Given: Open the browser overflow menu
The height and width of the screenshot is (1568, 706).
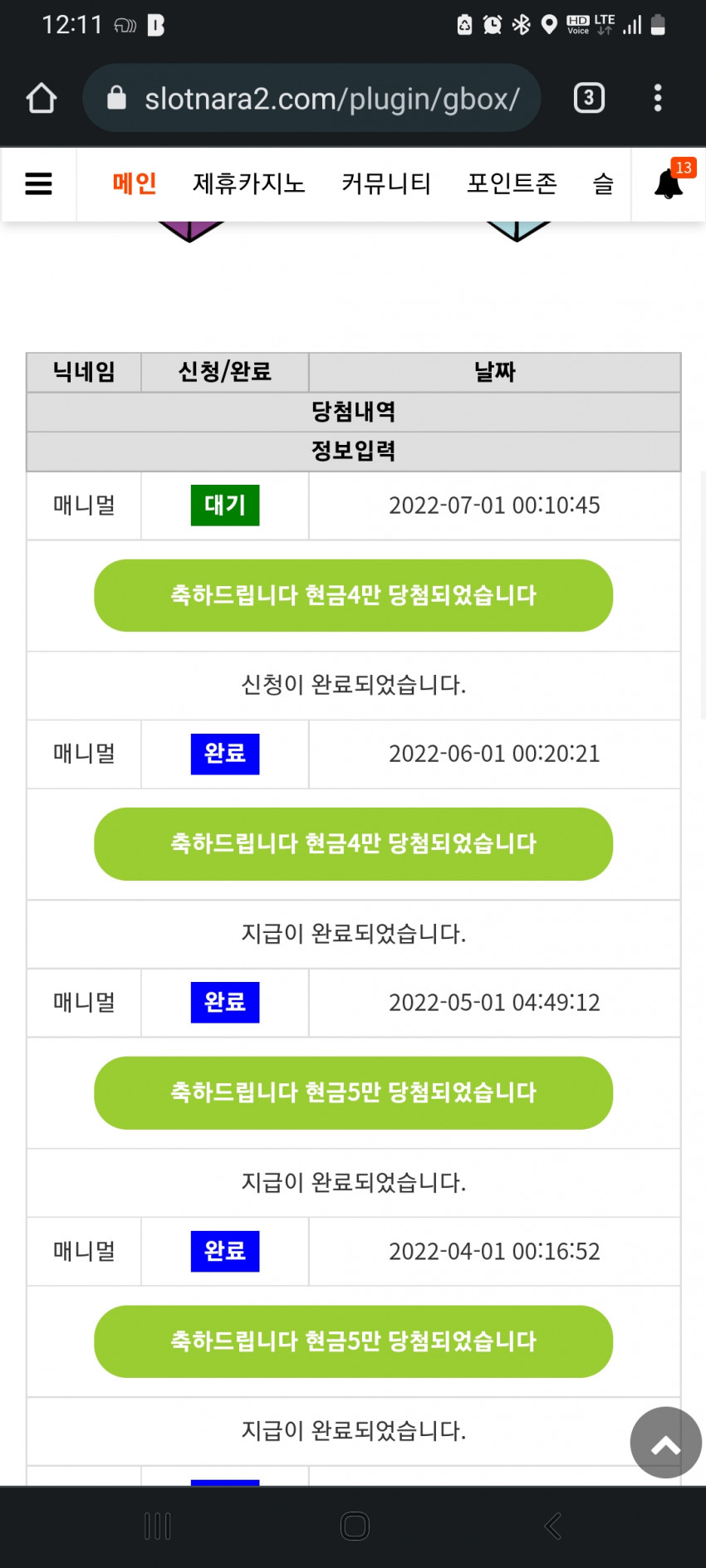Looking at the screenshot, I should click(658, 98).
